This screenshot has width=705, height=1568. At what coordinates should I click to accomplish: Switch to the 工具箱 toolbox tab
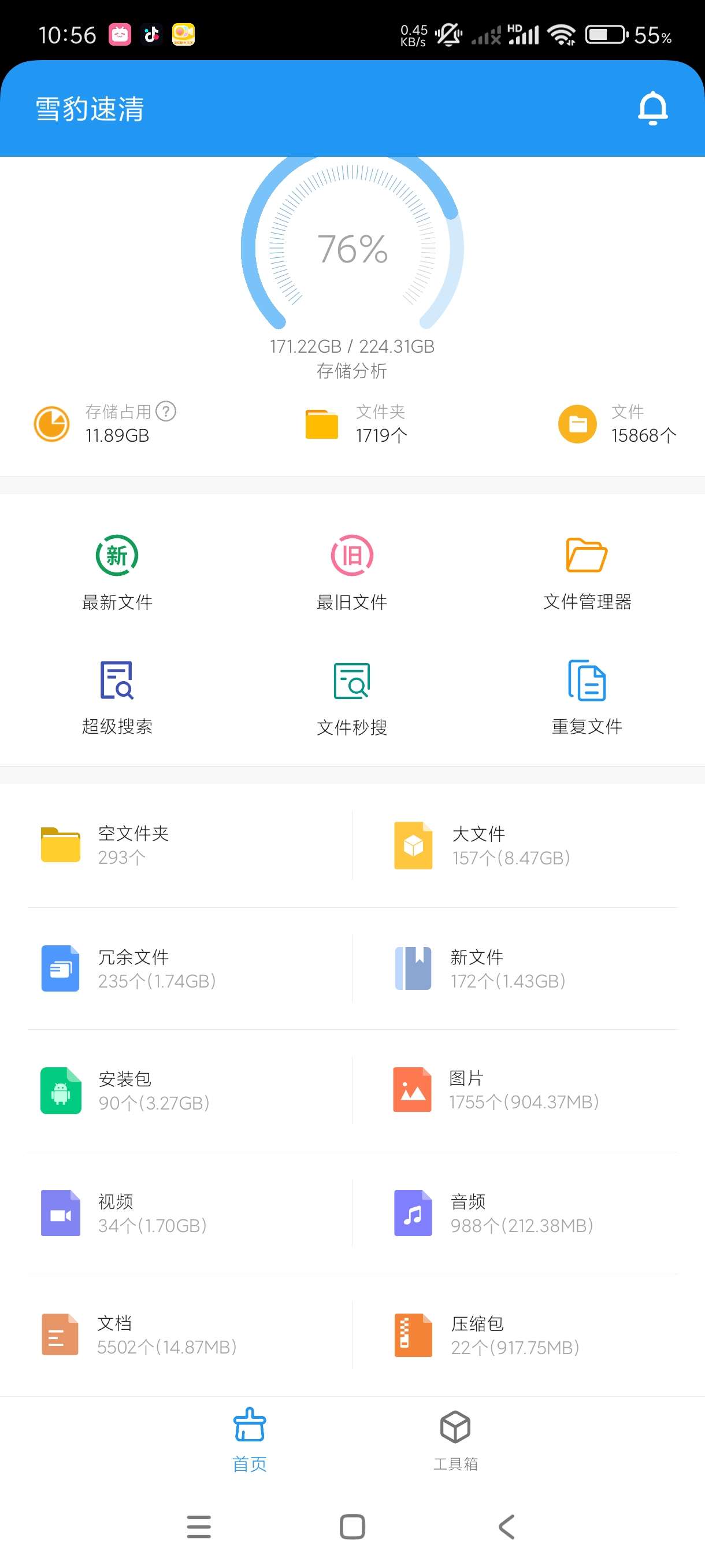[455, 1439]
